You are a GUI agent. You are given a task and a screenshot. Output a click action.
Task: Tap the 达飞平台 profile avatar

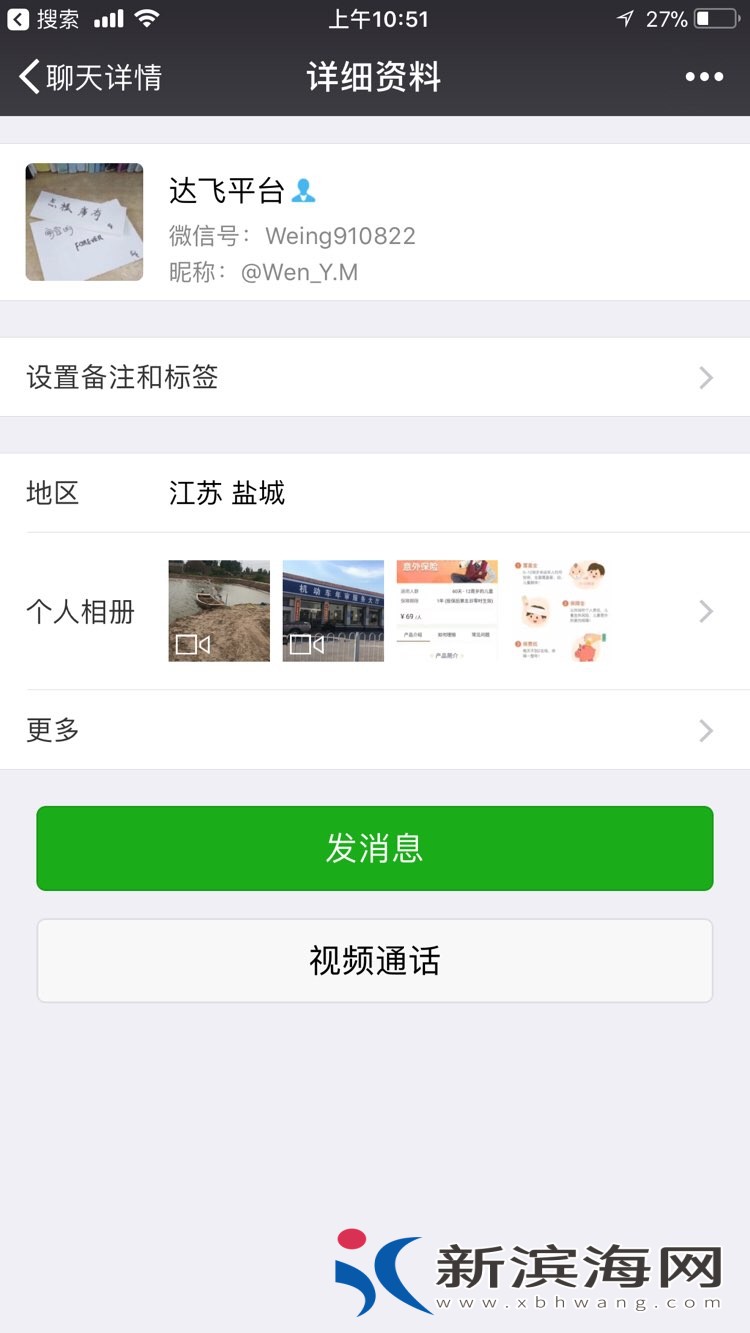tap(84, 222)
